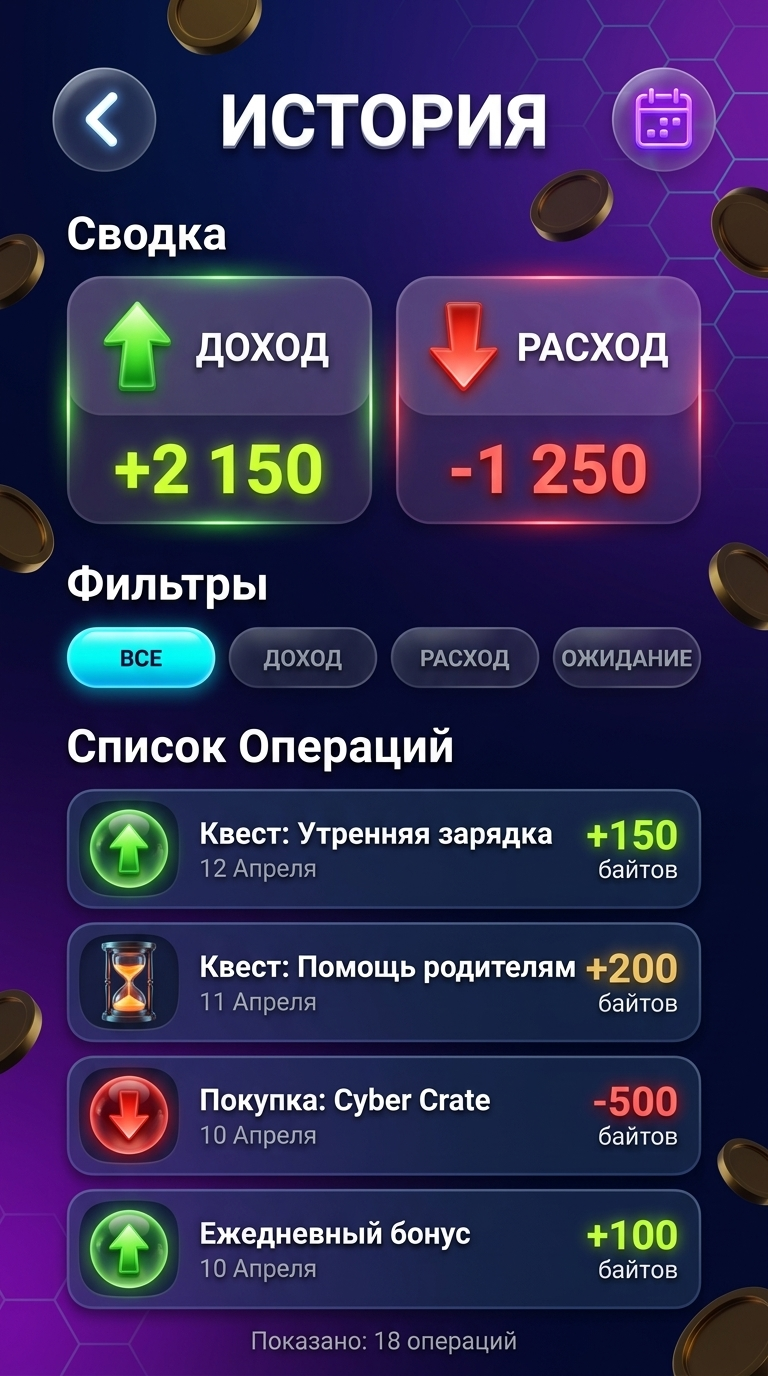Open the Расход summary card
The width and height of the screenshot is (768, 1376).
tap(548, 400)
